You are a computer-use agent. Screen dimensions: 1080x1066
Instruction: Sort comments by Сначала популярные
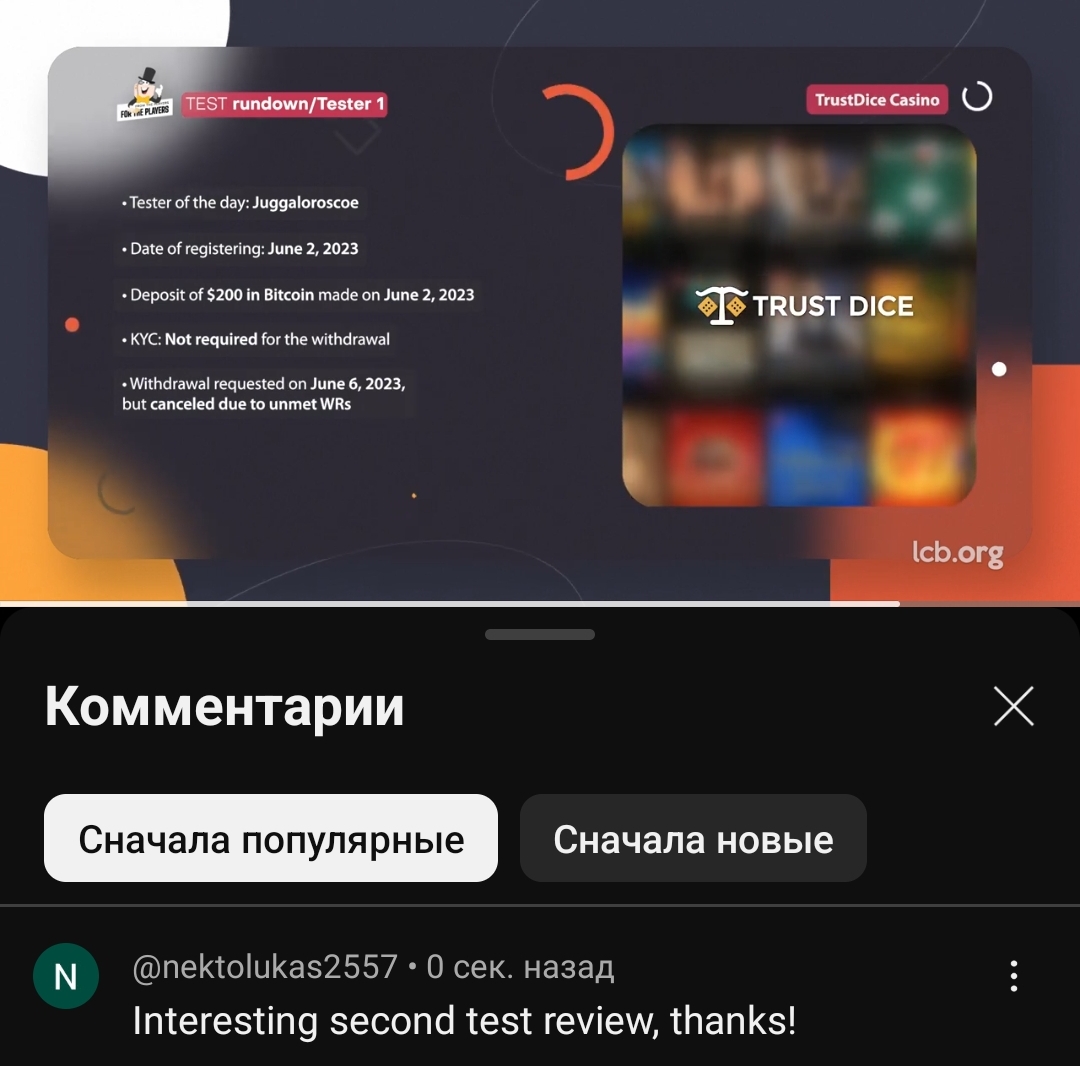click(271, 839)
